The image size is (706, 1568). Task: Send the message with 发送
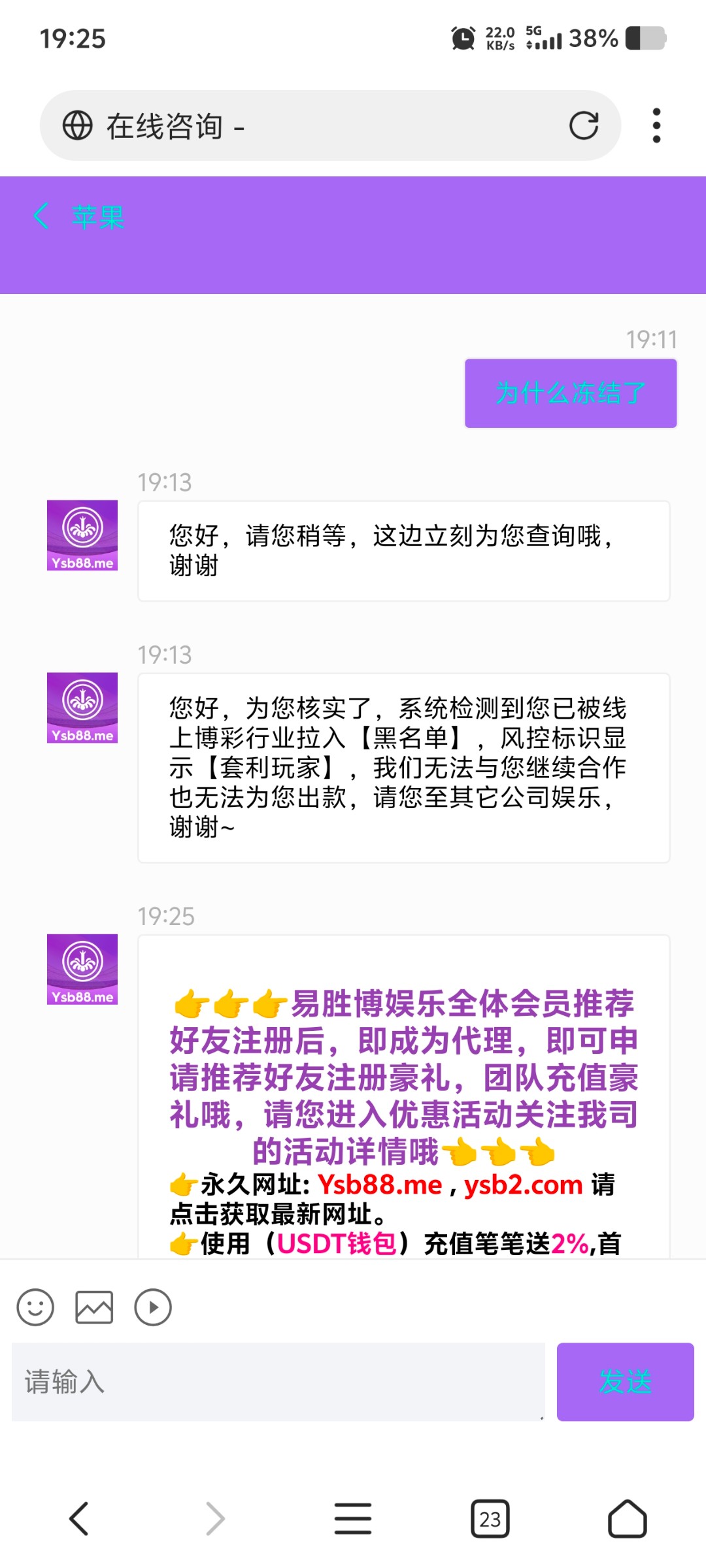pyautogui.click(x=626, y=1382)
